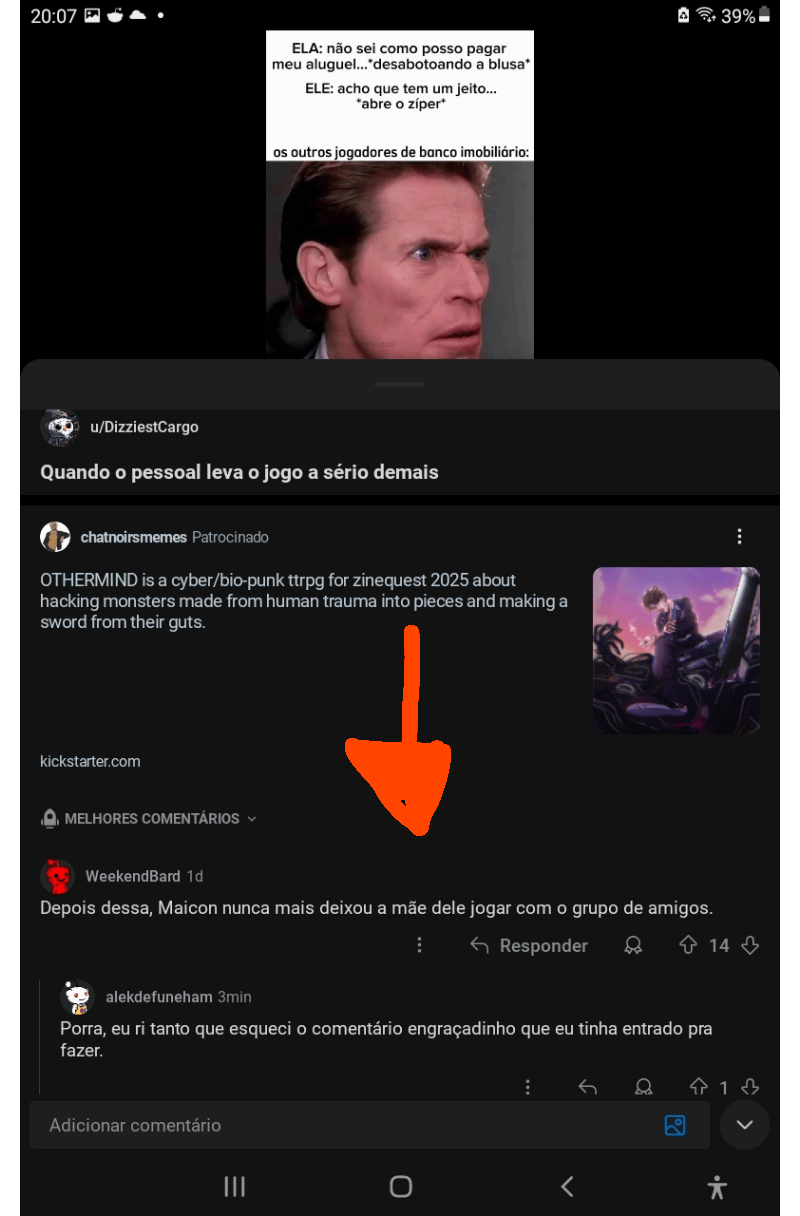Open the chatnoirsmemes sponsored ad menu
This screenshot has height=1216, width=800.
tap(739, 537)
